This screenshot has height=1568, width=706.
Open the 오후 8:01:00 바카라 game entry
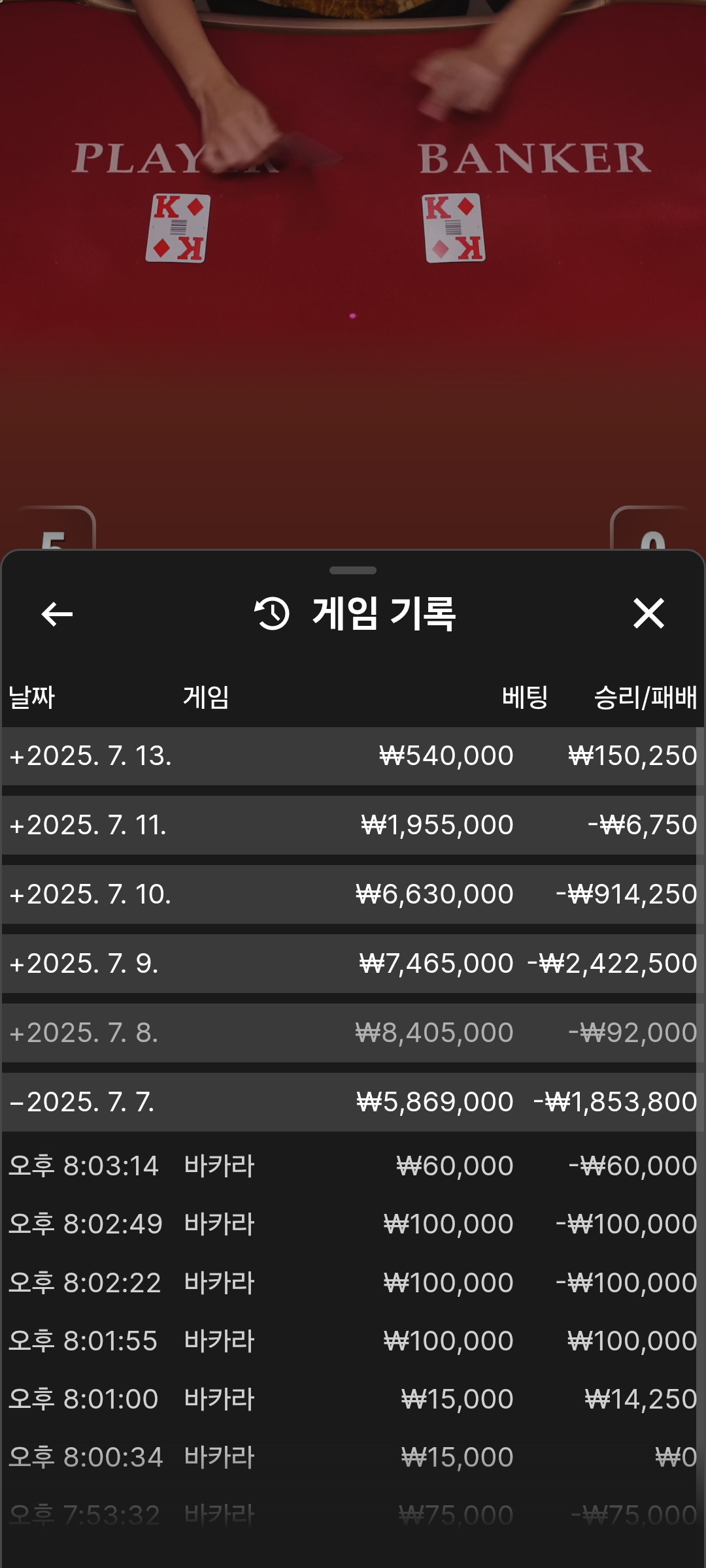tap(353, 1399)
